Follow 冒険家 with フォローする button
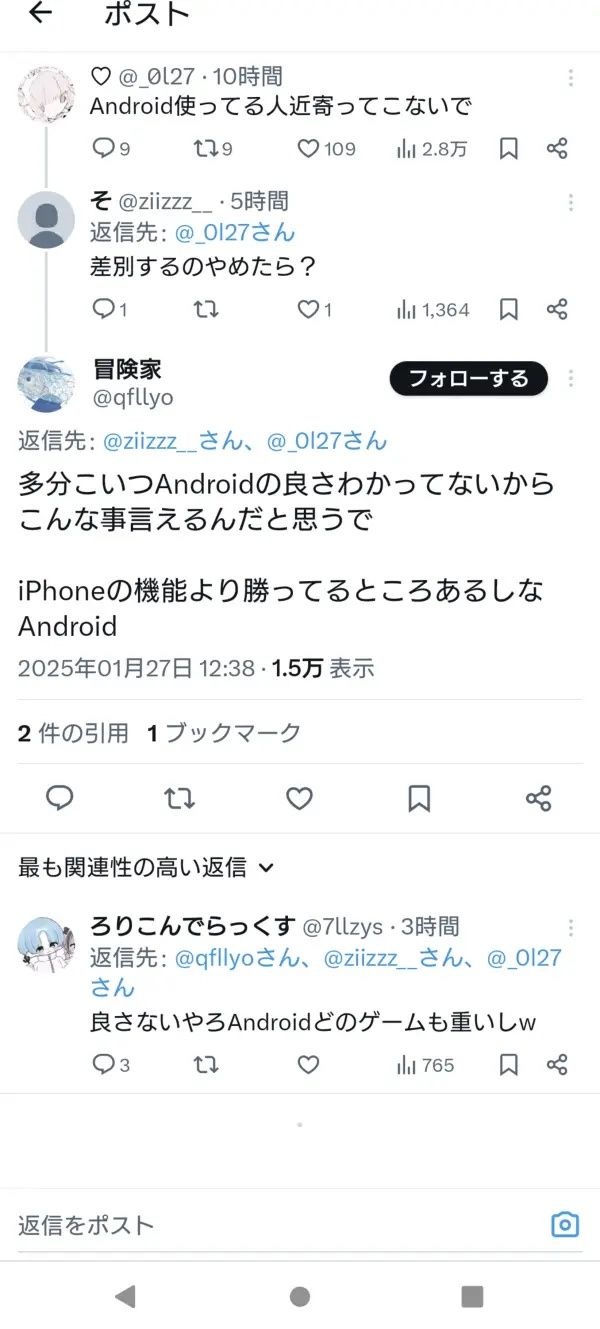 [469, 379]
